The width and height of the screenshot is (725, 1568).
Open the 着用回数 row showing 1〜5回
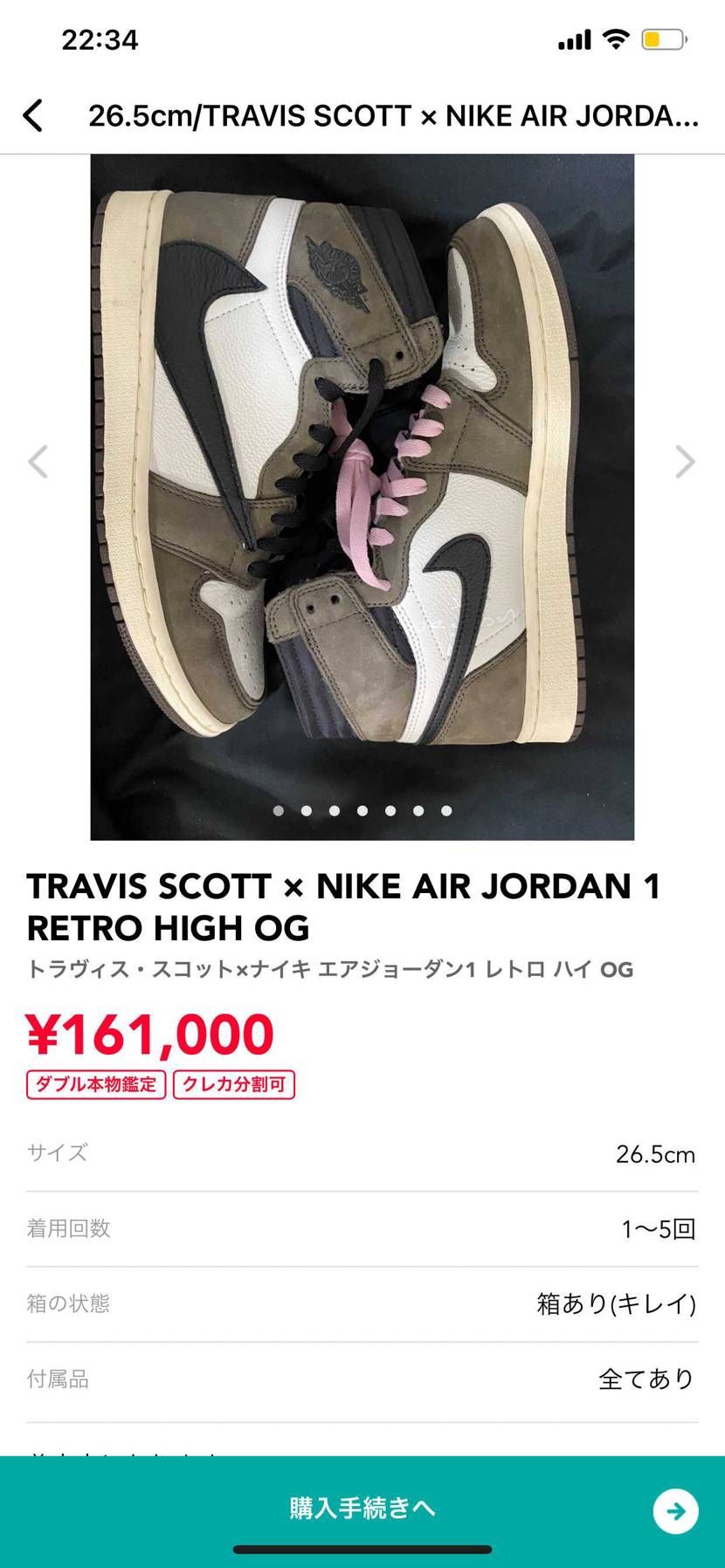[362, 1228]
